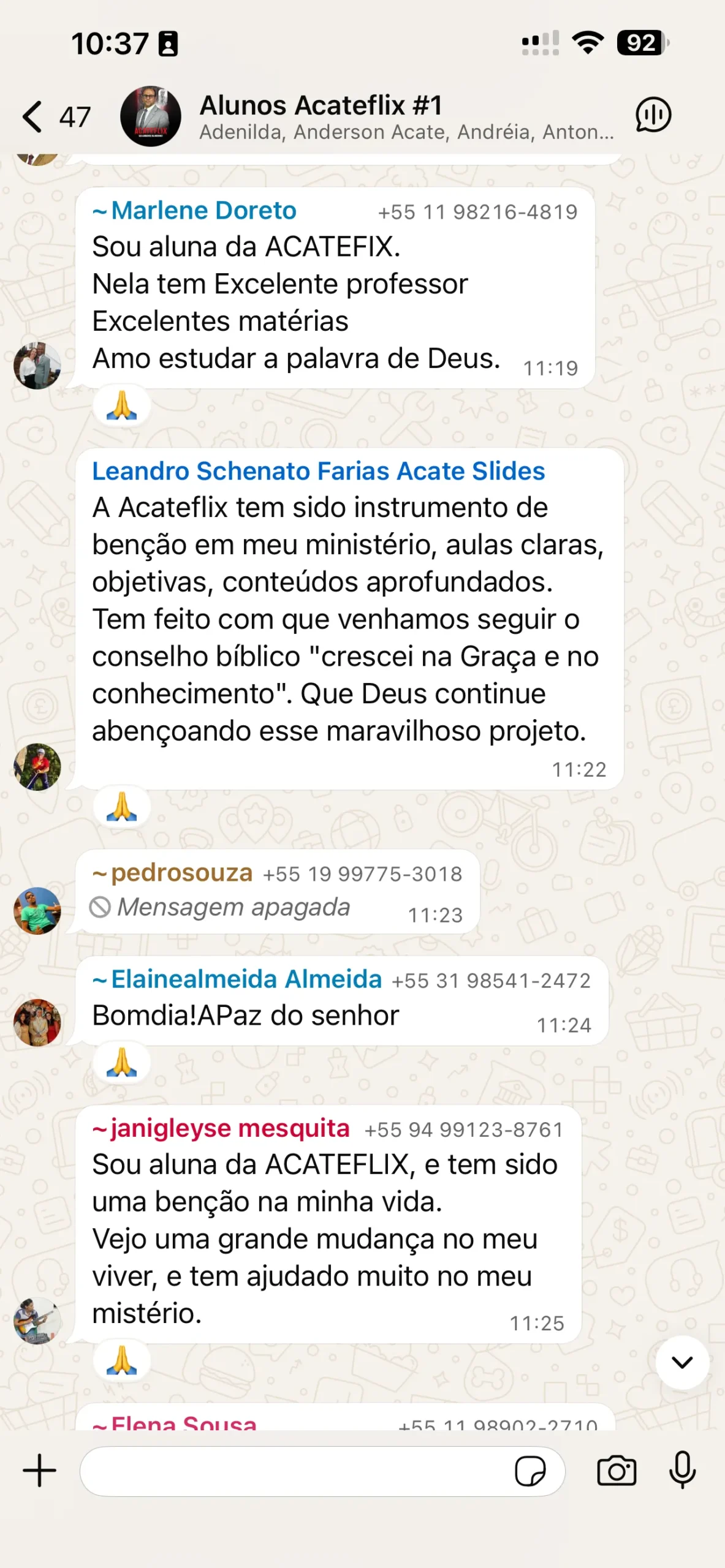This screenshot has height=1568, width=725.
Task: Tap the reaction under janigleyse's message
Action: tap(123, 1359)
